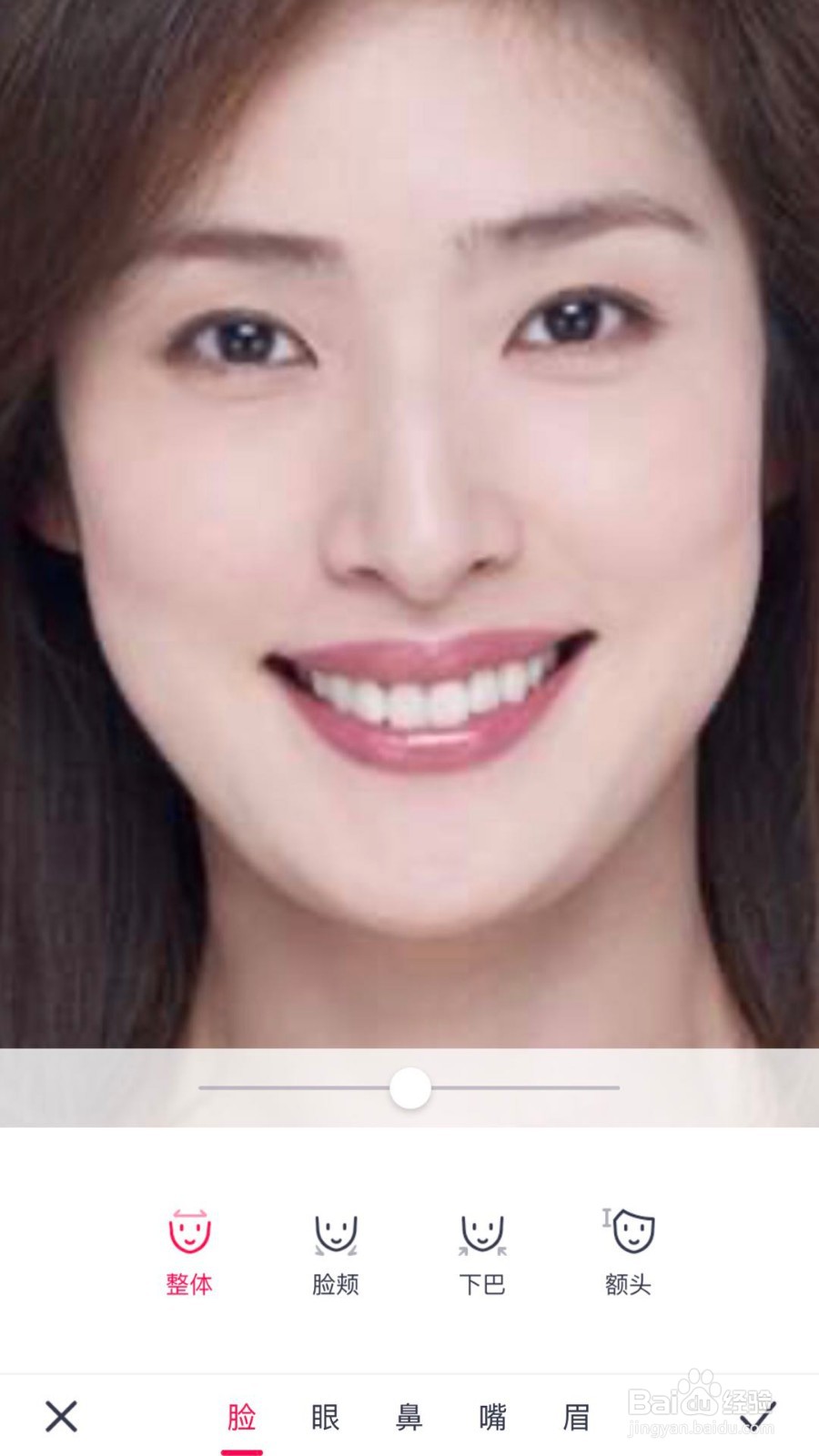Image resolution: width=819 pixels, height=1456 pixels.
Task: Tap the chin face icon above 下巴
Action: pos(482,1233)
